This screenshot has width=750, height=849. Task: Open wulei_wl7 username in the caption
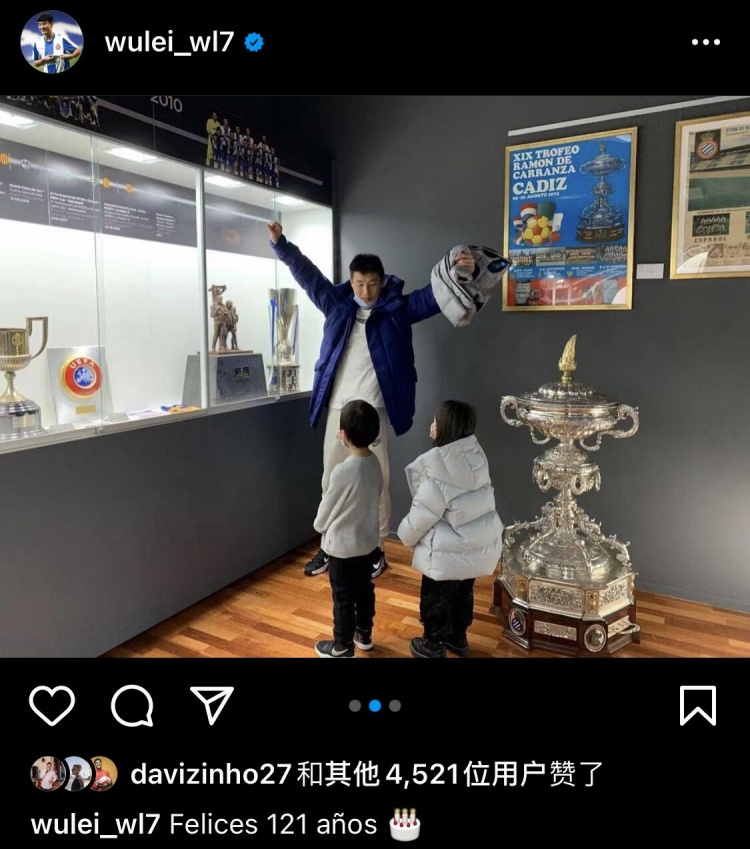pyautogui.click(x=95, y=824)
